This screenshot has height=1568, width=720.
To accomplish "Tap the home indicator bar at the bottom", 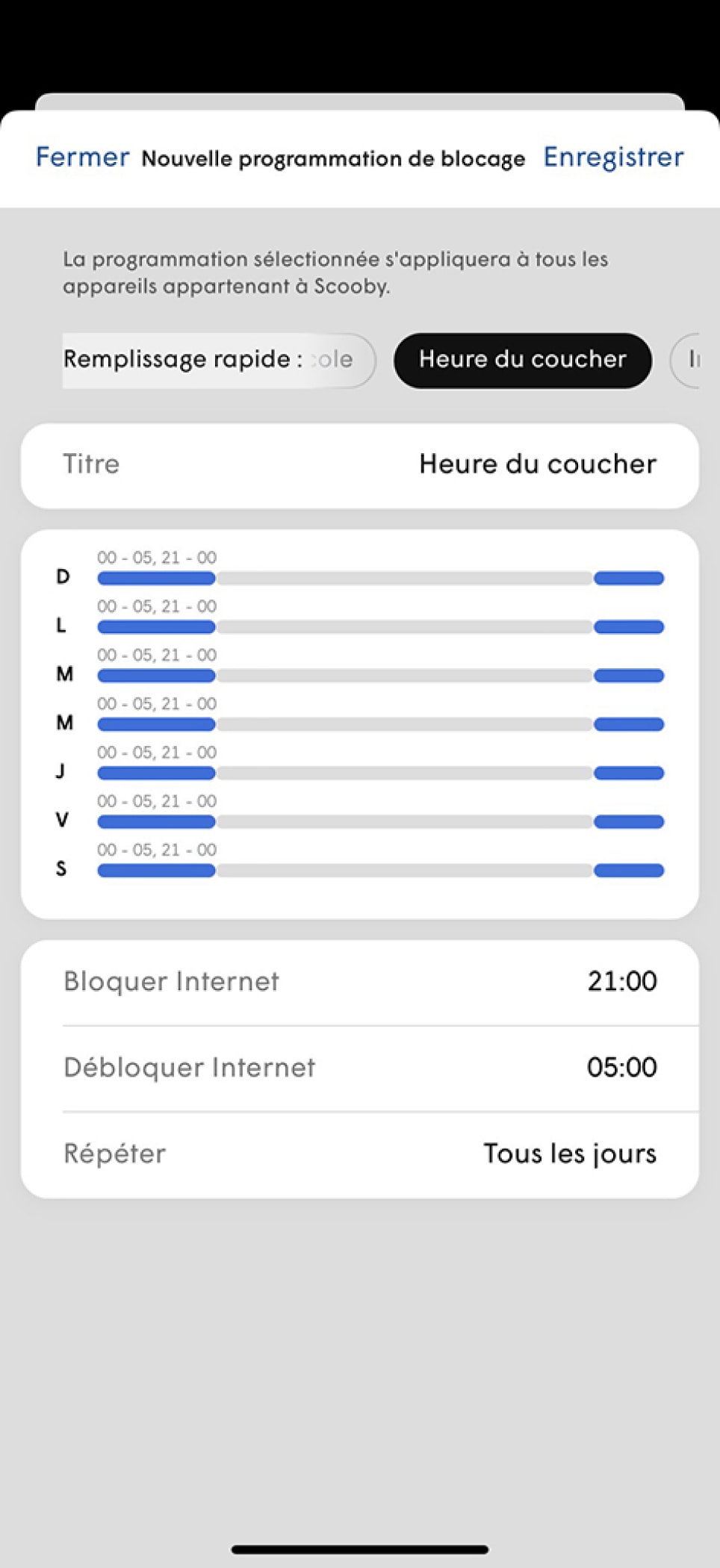I will coord(359,1549).
